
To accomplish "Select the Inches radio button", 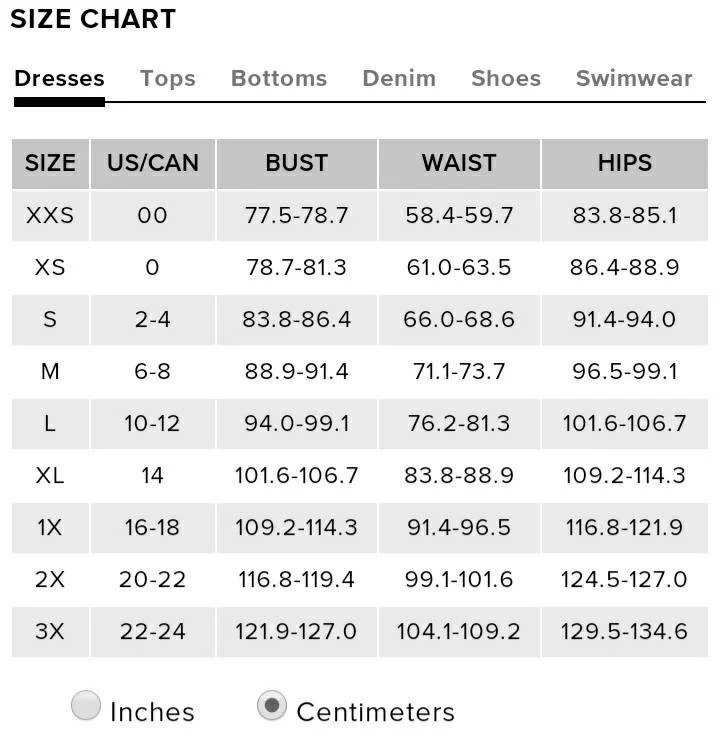I will tap(87, 706).
